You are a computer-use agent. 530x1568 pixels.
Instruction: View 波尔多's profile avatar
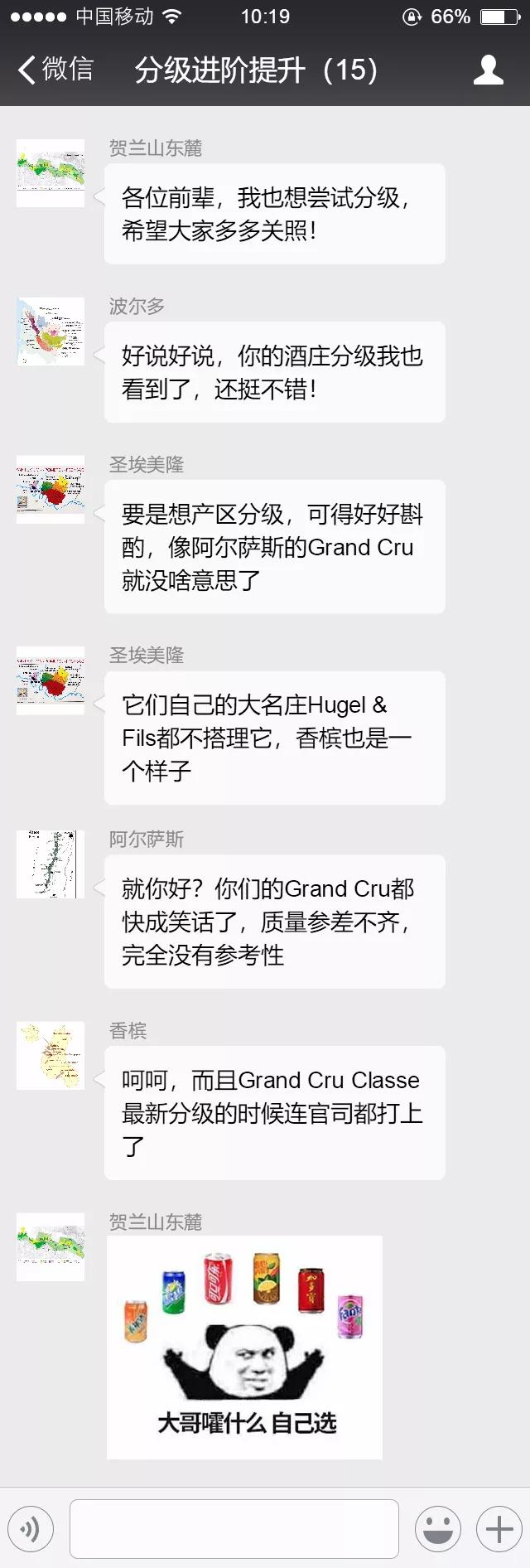click(51, 332)
